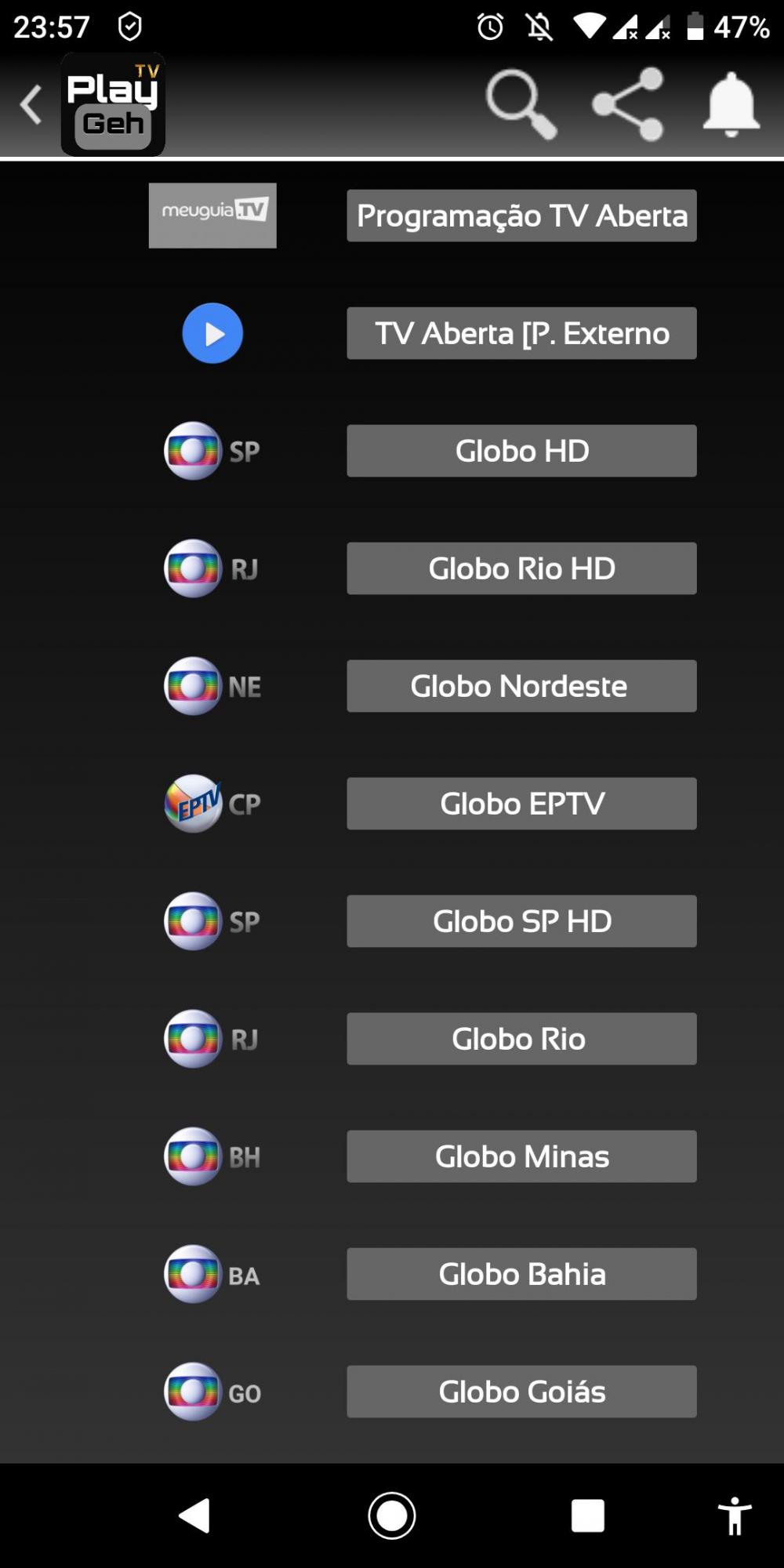Choose Globo SP HD
784x1568 pixels.
(521, 921)
